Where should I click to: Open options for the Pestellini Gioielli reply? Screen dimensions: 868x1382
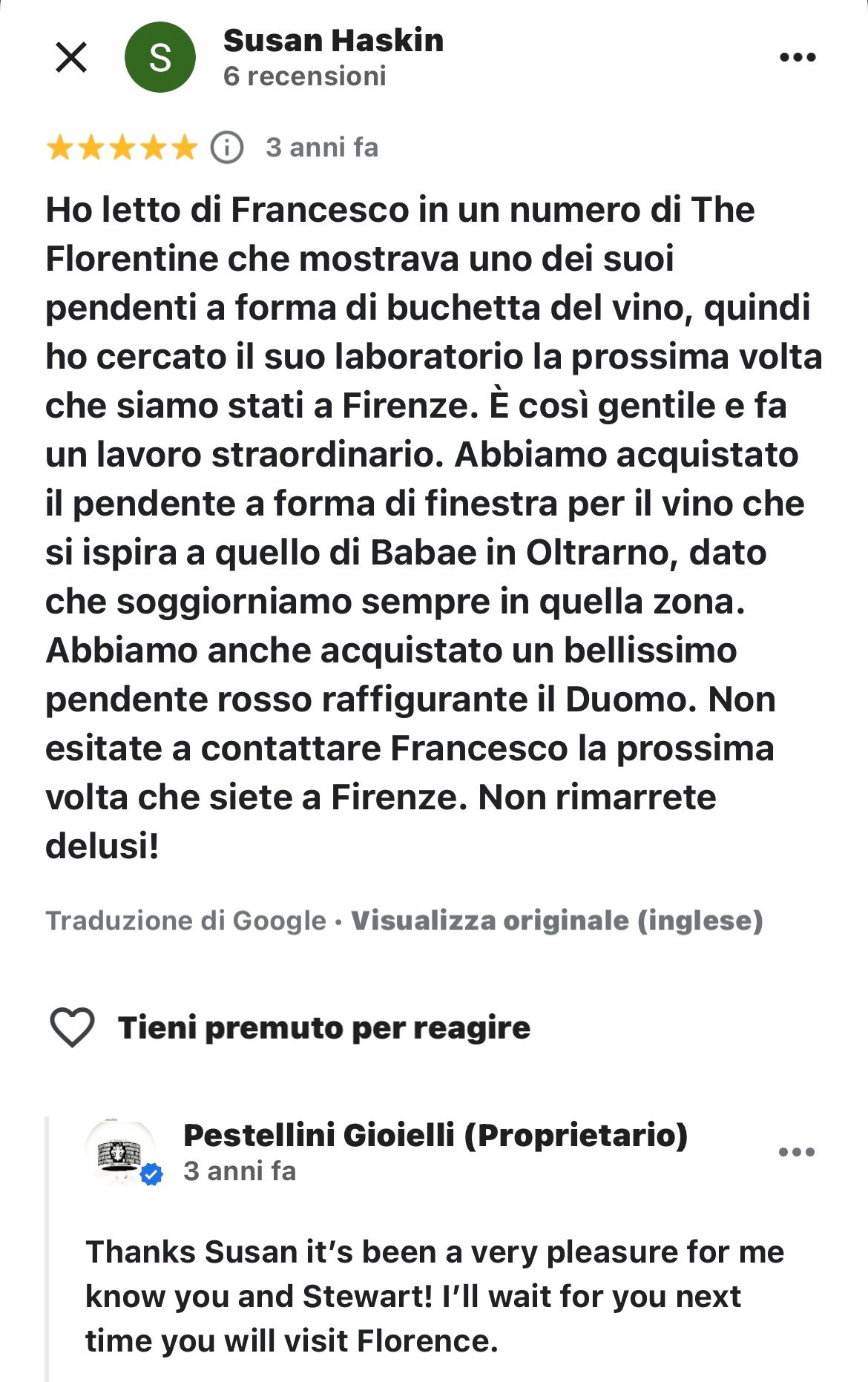797,1152
